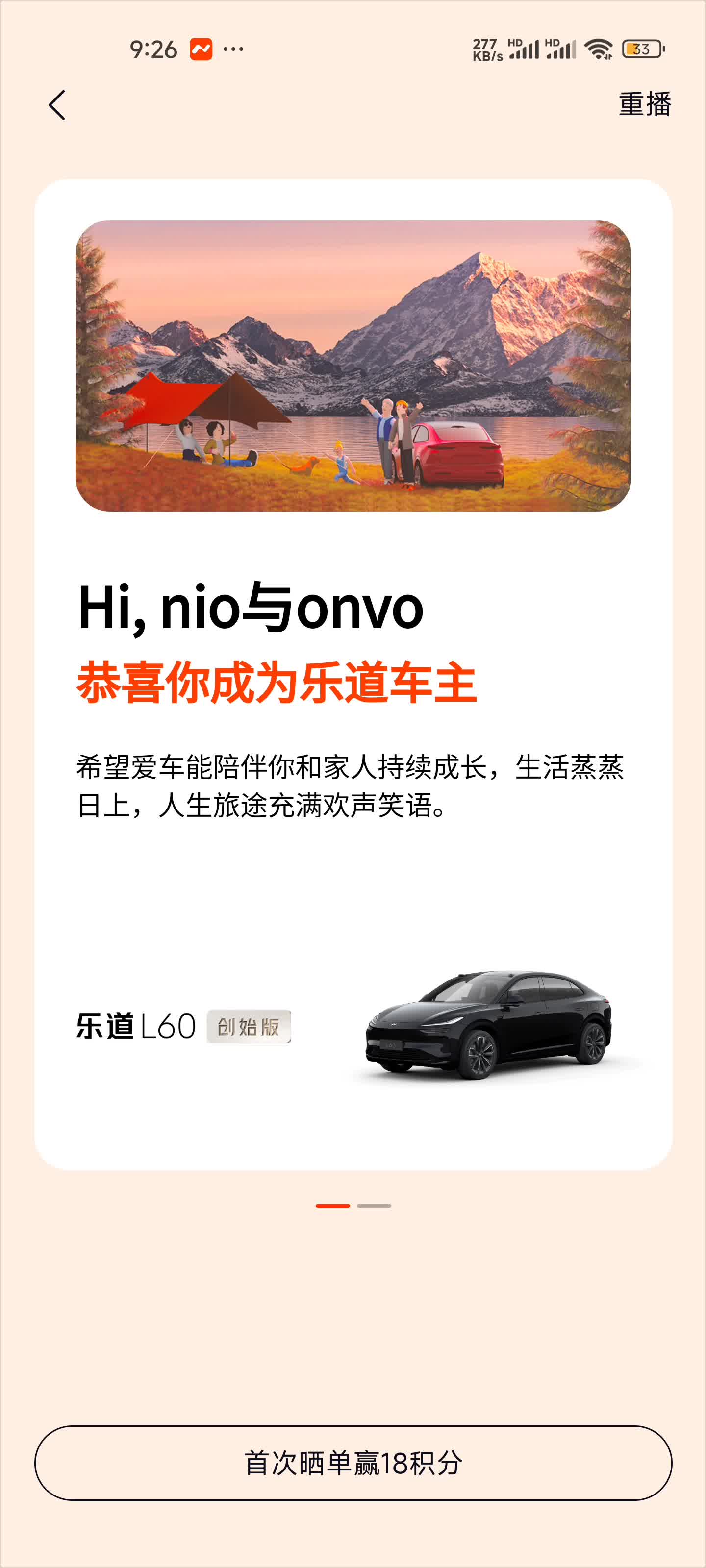Jump to the second page indicator
The width and height of the screenshot is (706, 1568).
(374, 1206)
